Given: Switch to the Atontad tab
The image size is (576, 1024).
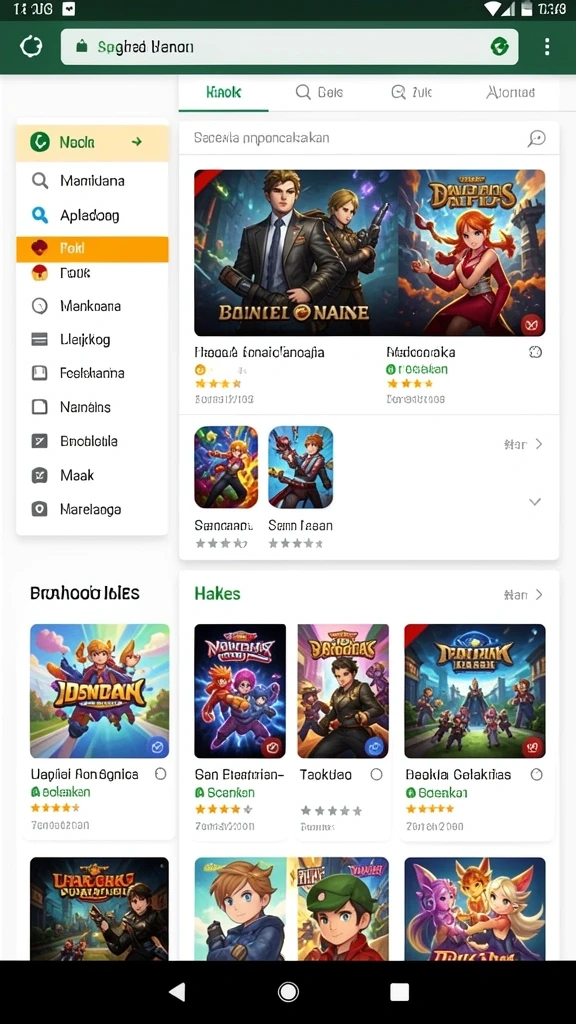Looking at the screenshot, I should tap(511, 93).
